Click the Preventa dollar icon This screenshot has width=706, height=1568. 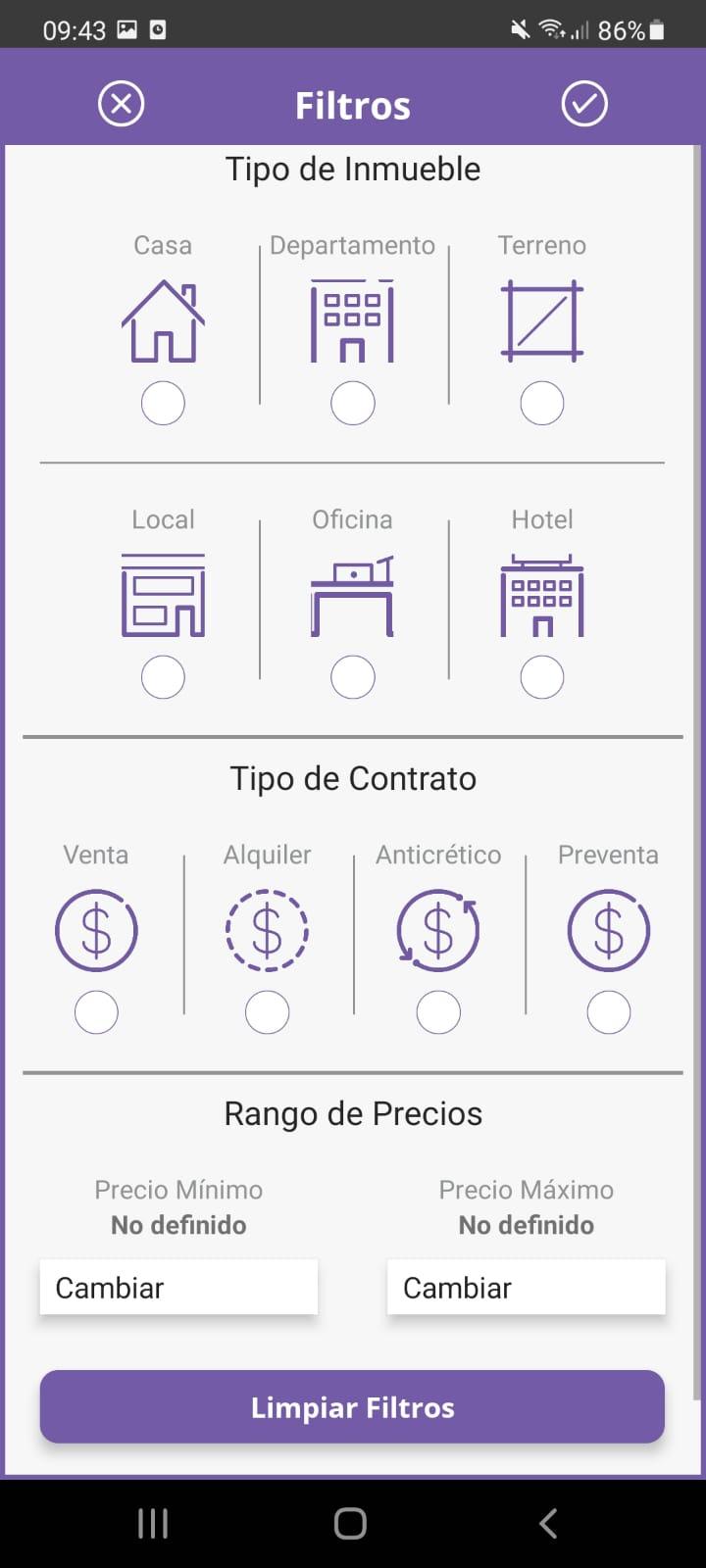coord(608,929)
